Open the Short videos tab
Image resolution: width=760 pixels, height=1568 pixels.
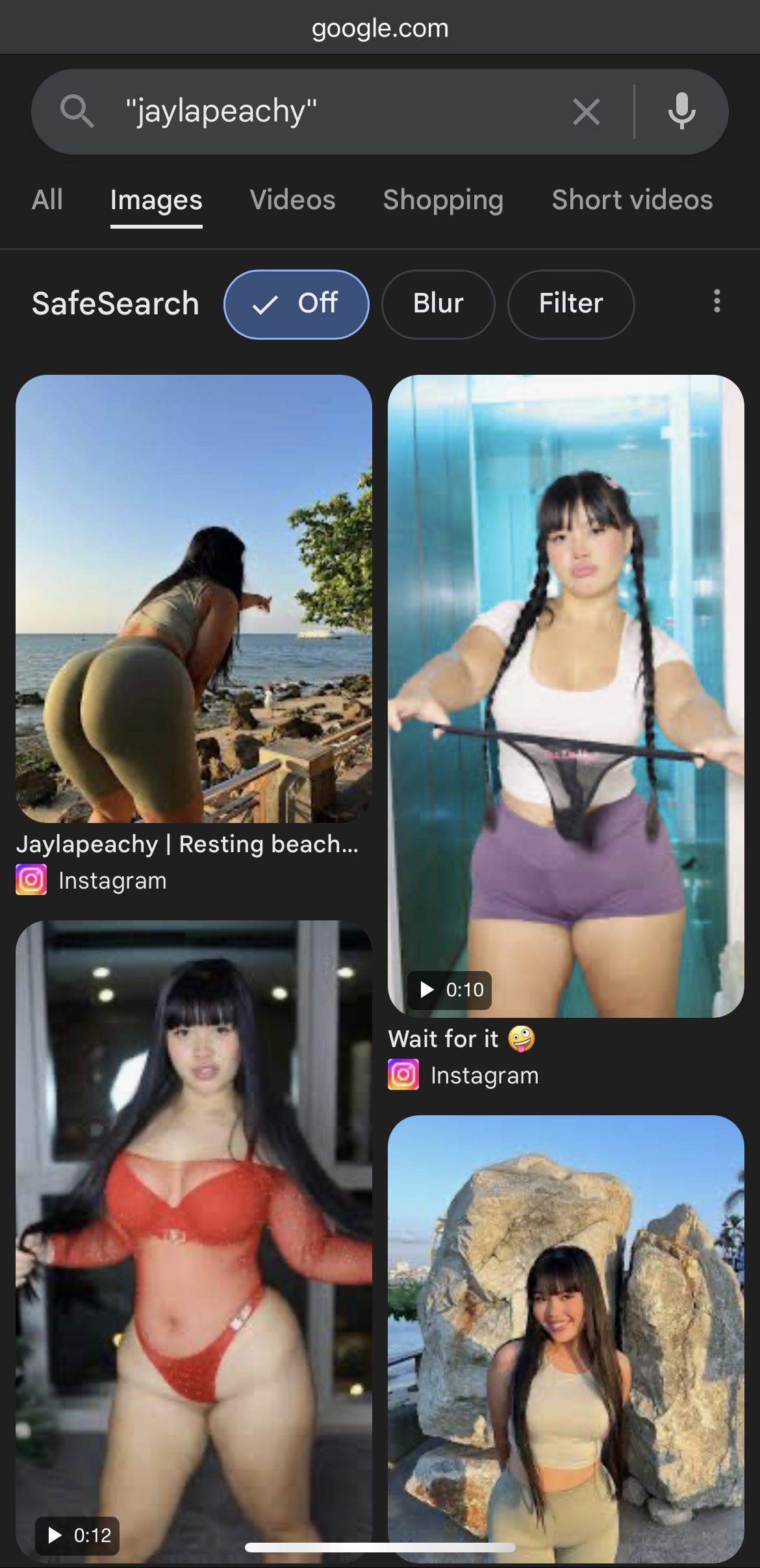point(632,200)
